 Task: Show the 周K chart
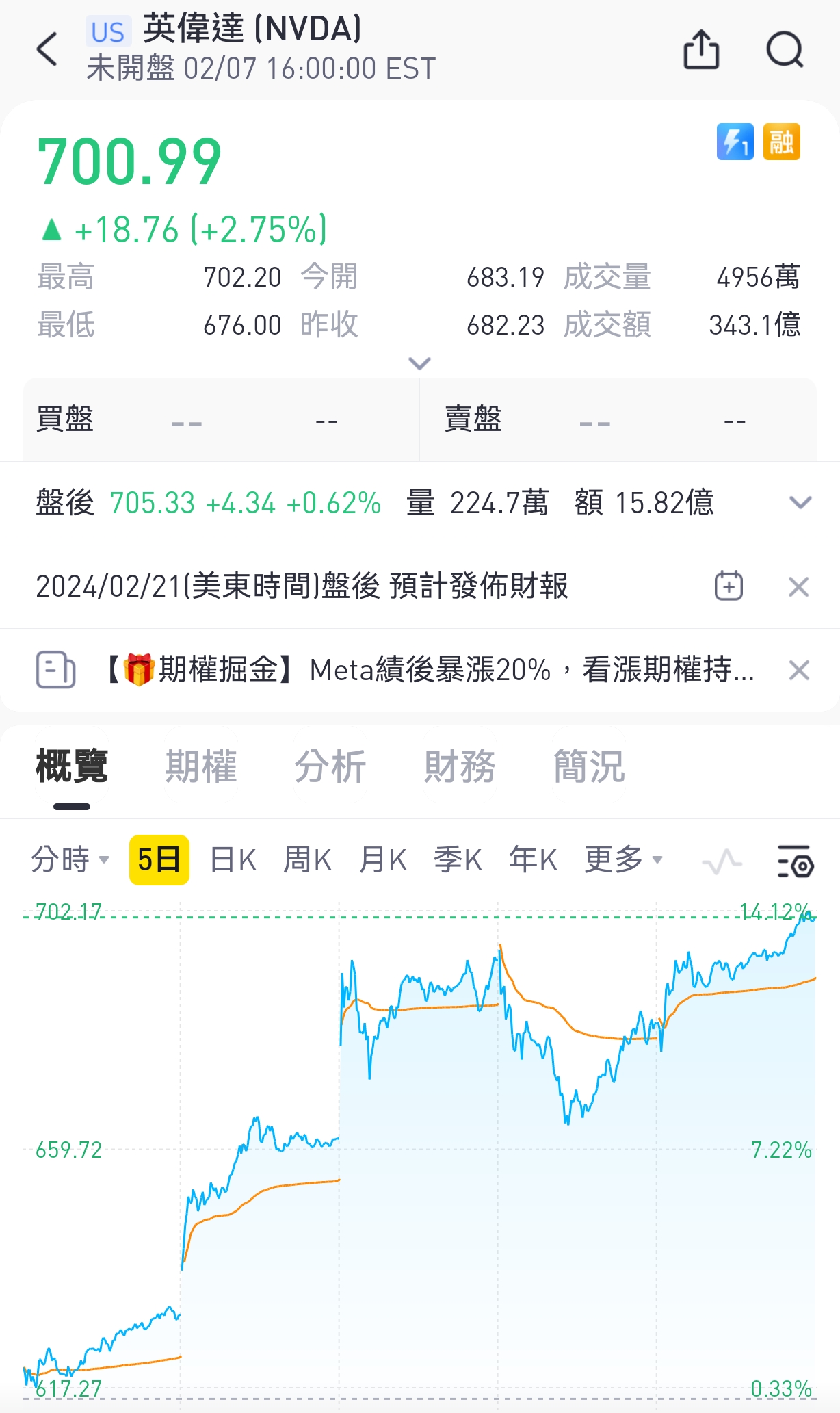point(308,860)
